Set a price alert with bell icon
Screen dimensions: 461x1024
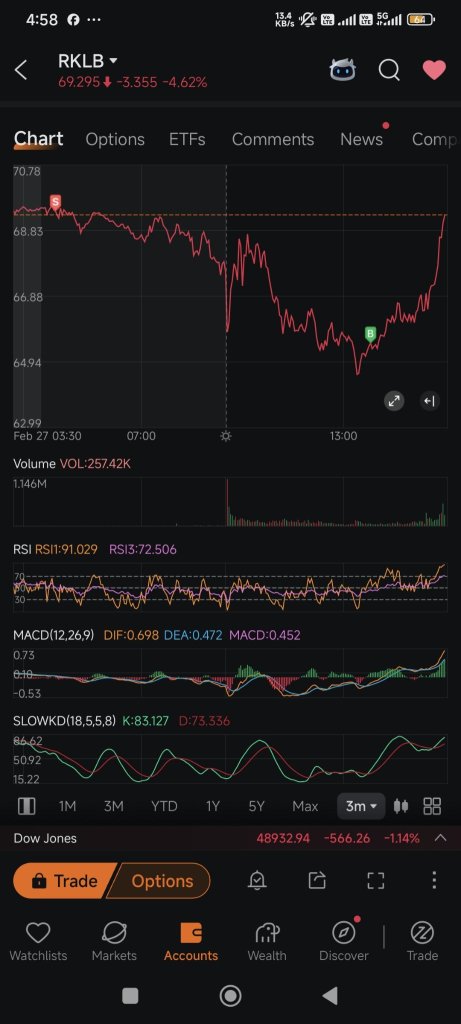pos(257,881)
